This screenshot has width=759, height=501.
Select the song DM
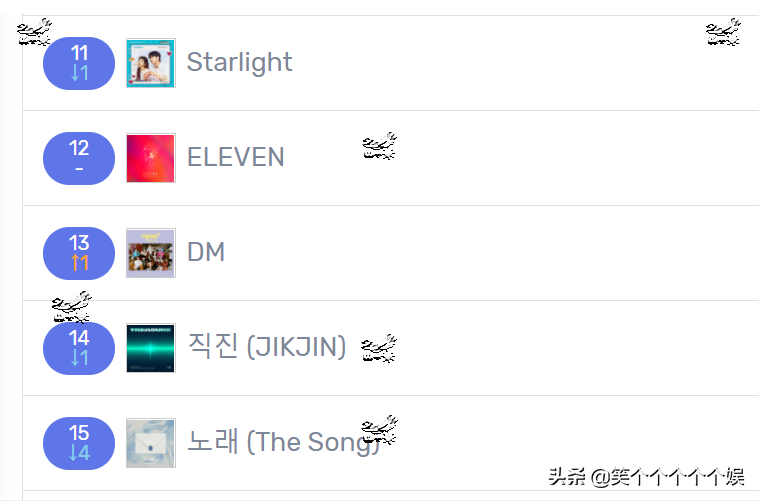tap(206, 253)
